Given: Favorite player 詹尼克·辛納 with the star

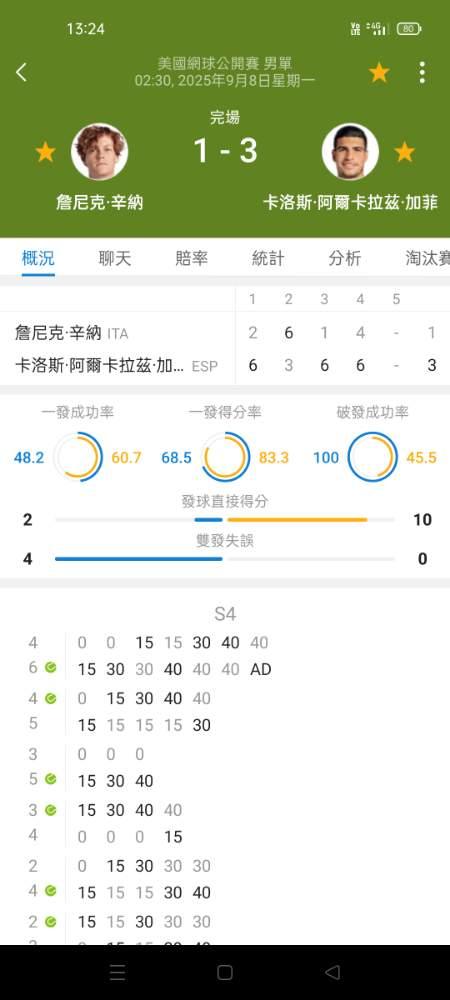Looking at the screenshot, I should 45,152.
